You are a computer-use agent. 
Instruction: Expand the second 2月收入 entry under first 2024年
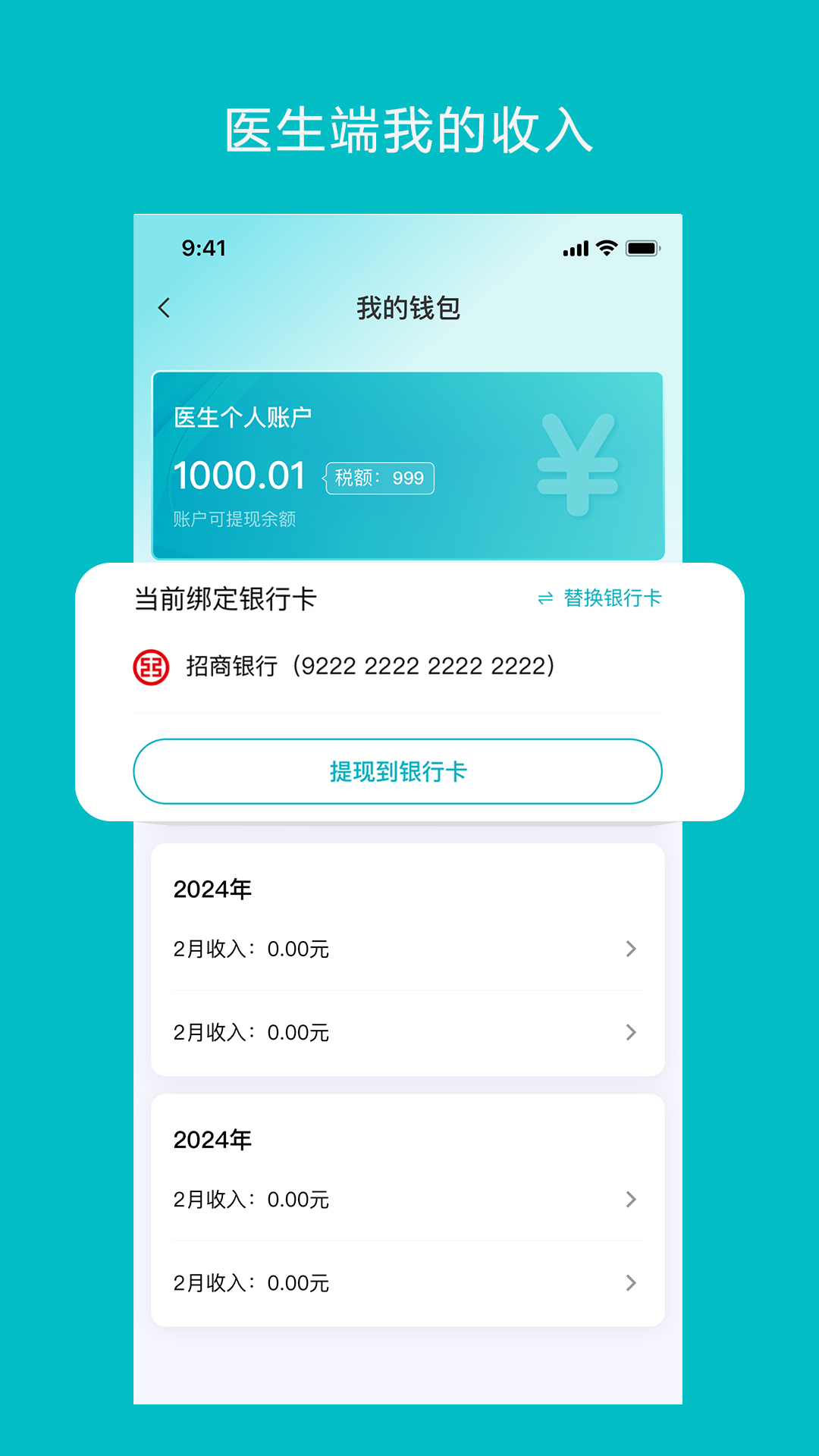pos(631,1032)
